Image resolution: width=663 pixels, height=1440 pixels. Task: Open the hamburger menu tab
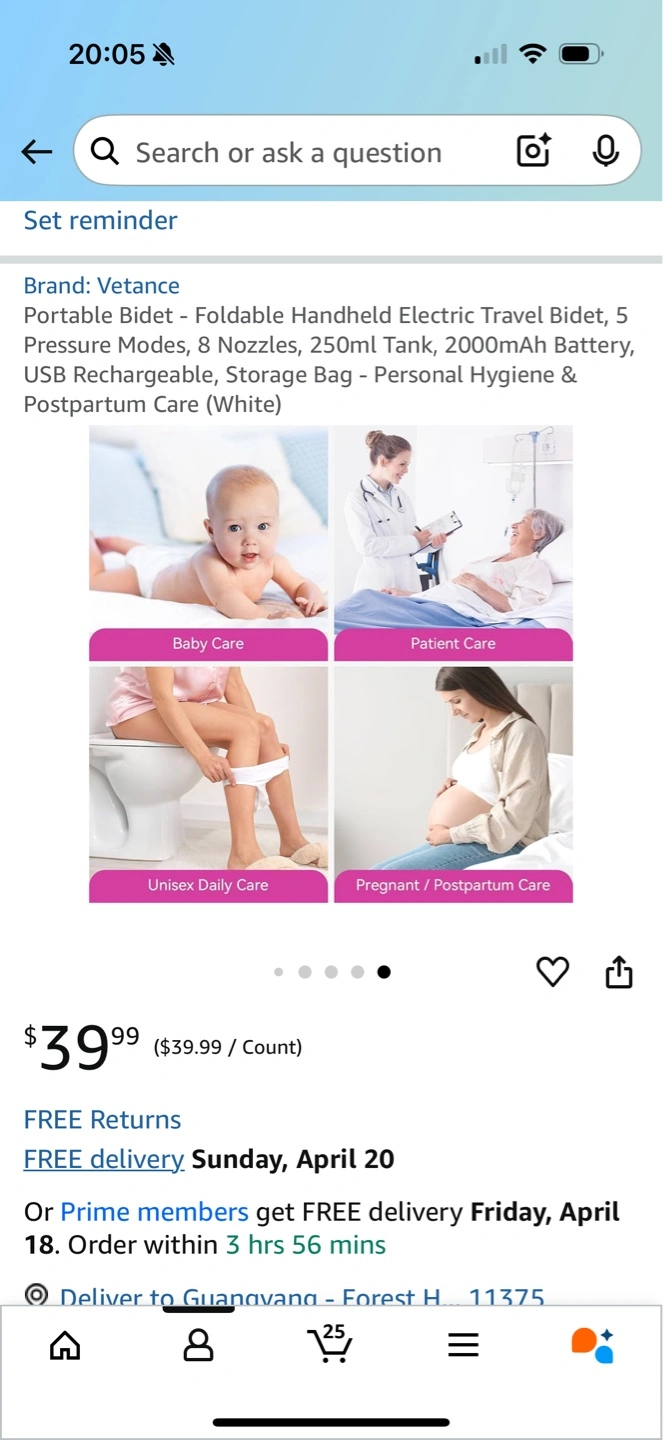[463, 1346]
